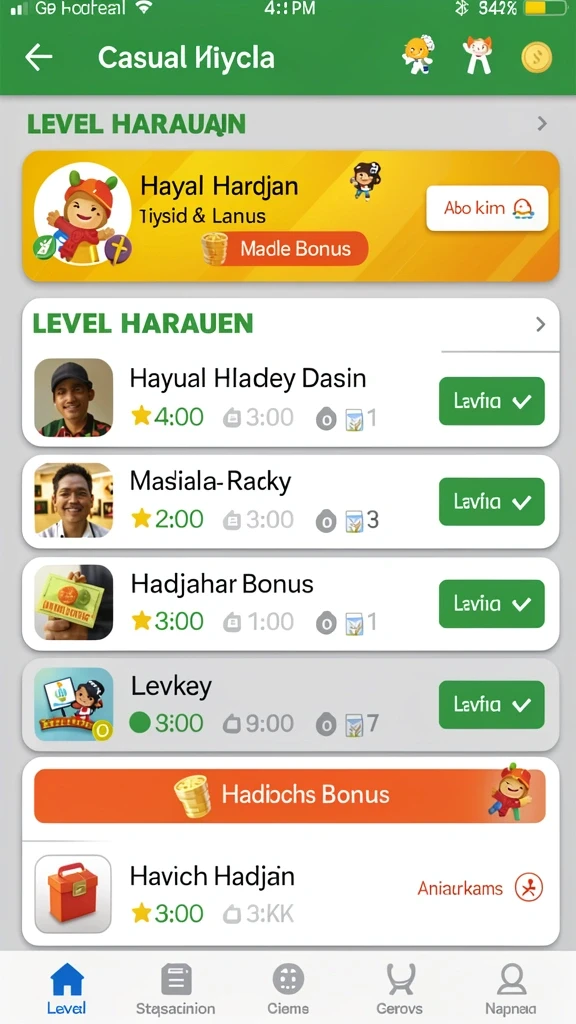The image size is (576, 1024).
Task: Tap Lavfia button for Masiala-Racky
Action: coord(492,502)
